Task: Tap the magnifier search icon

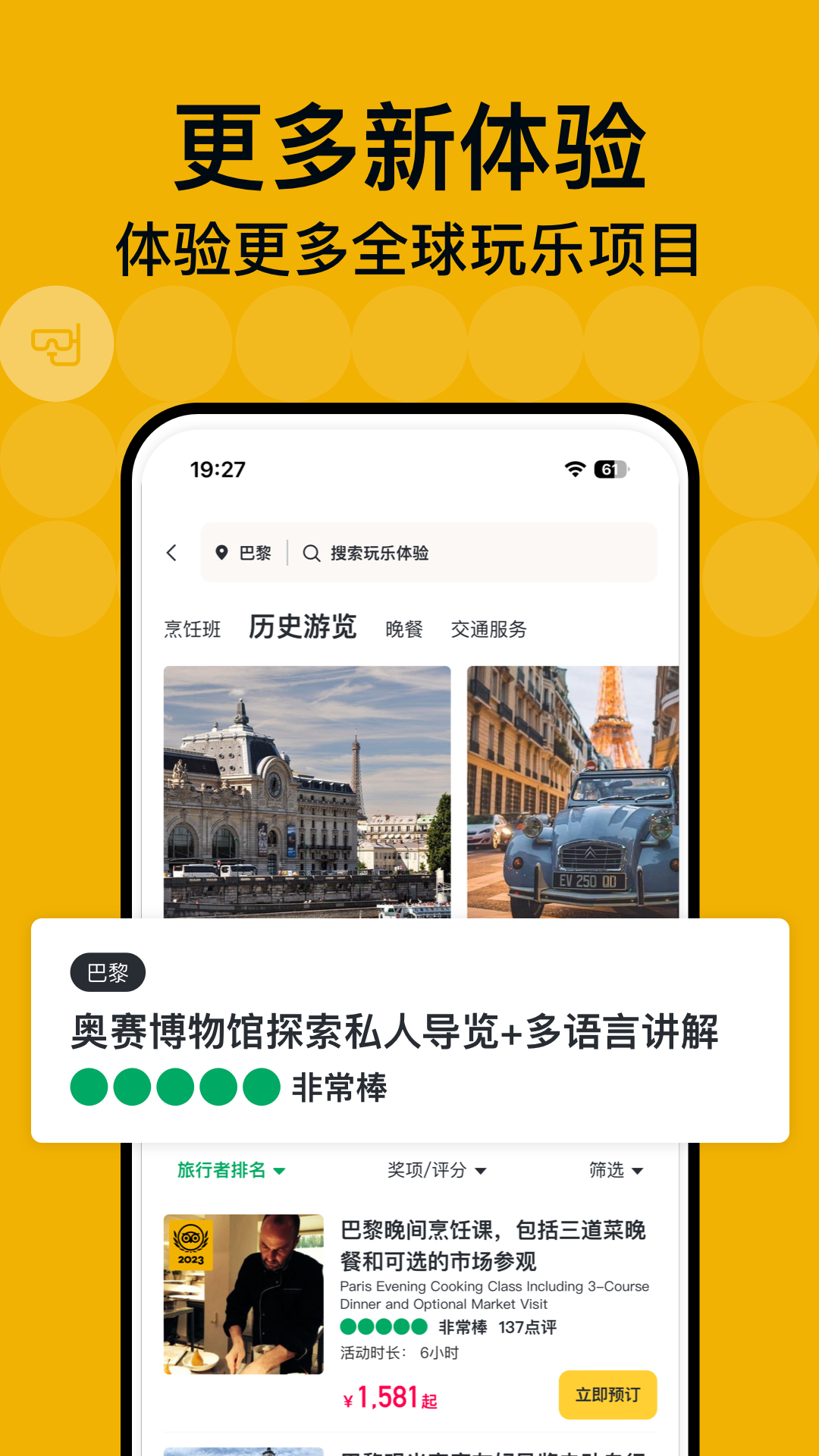Action: 311,553
